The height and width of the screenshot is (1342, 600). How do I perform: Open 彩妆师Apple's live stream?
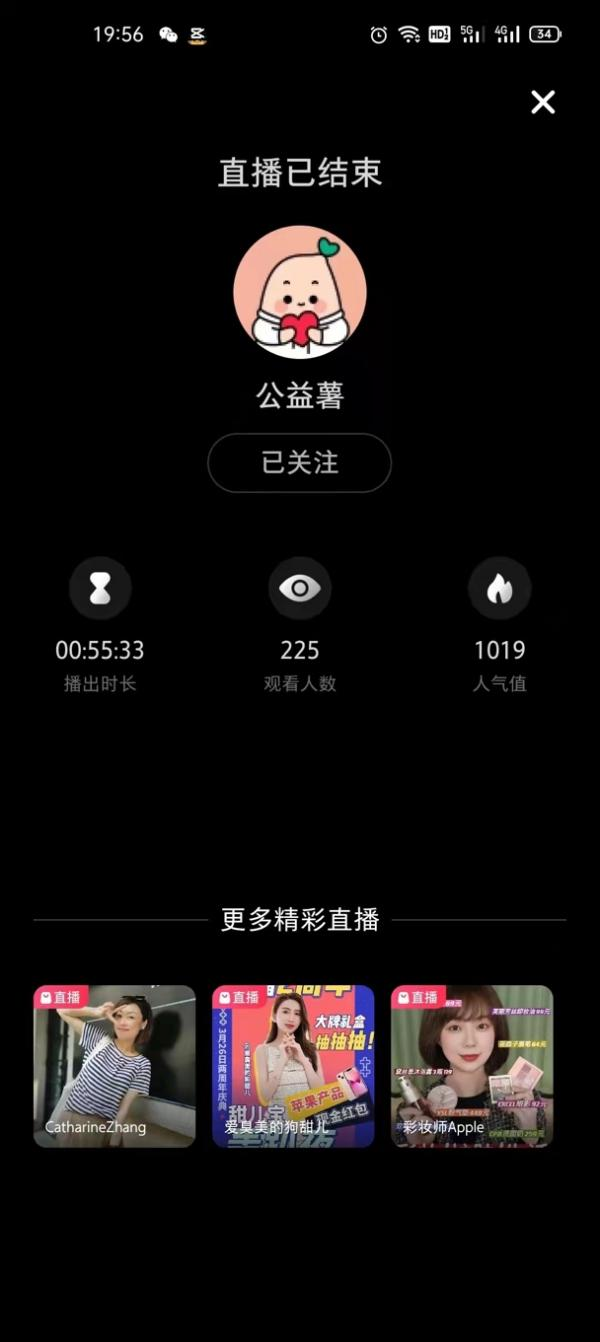pyautogui.click(x=471, y=1066)
